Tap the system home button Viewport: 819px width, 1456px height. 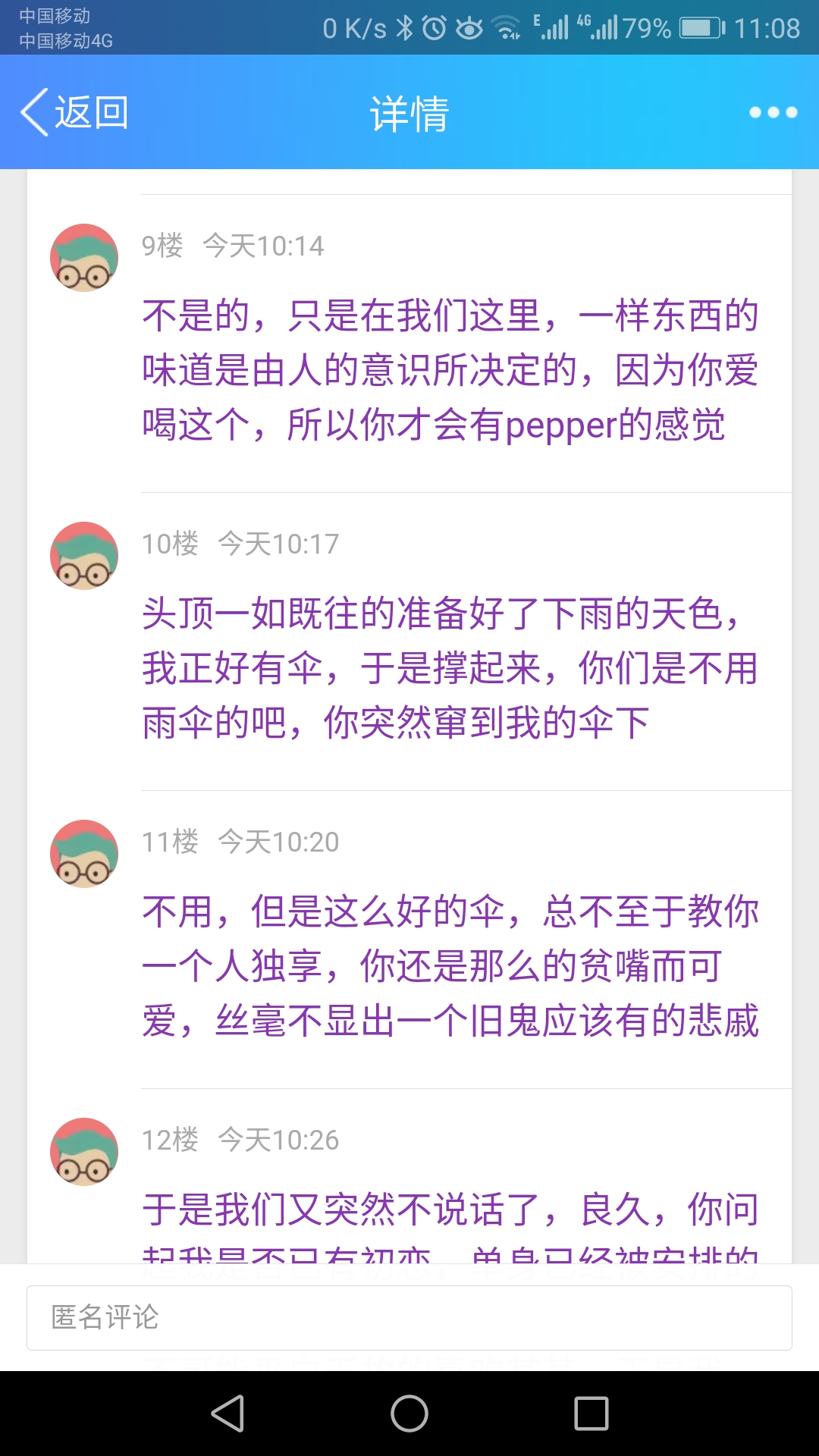point(409,1414)
